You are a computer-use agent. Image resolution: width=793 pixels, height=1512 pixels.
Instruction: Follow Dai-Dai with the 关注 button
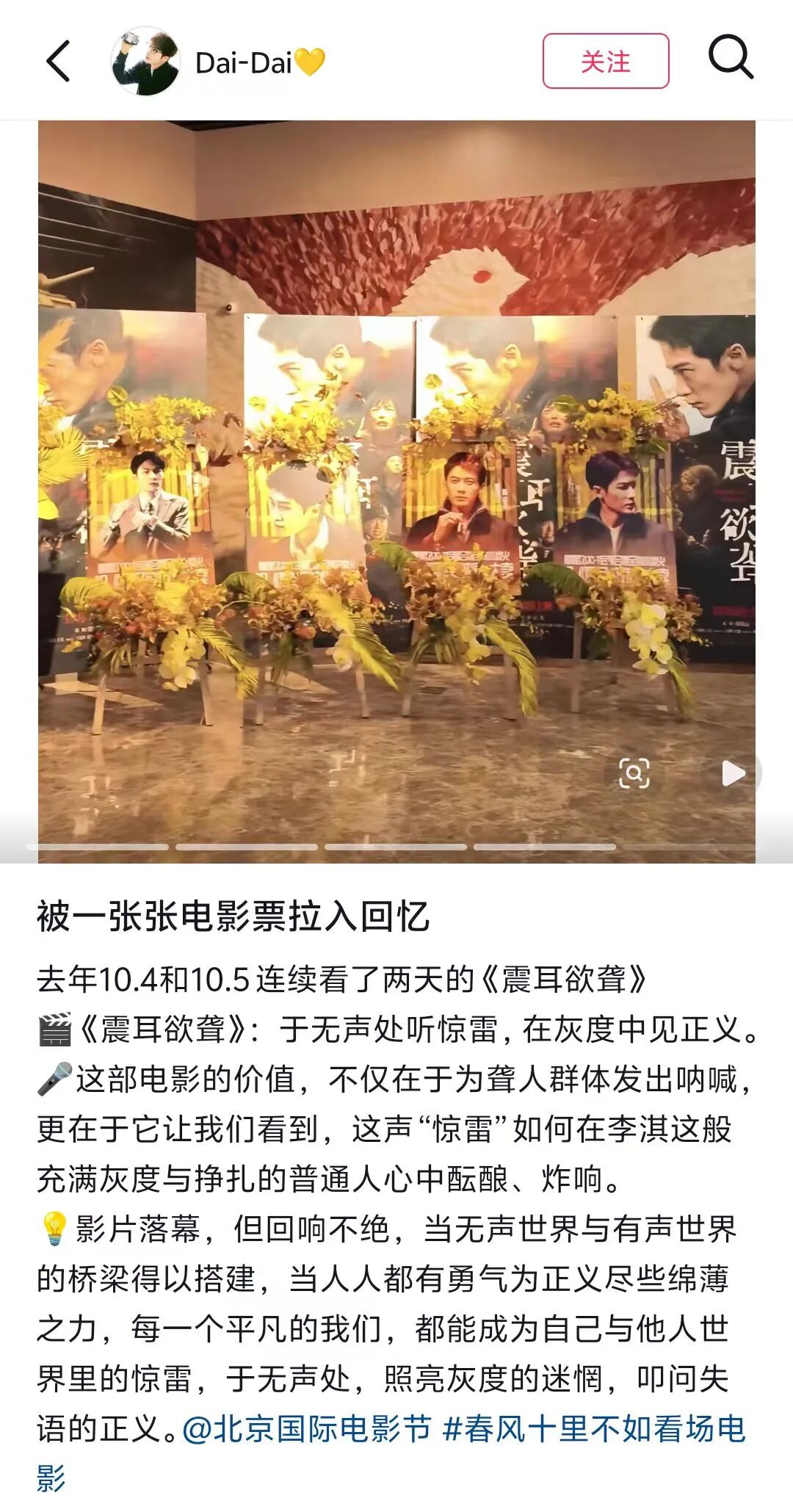point(605,62)
